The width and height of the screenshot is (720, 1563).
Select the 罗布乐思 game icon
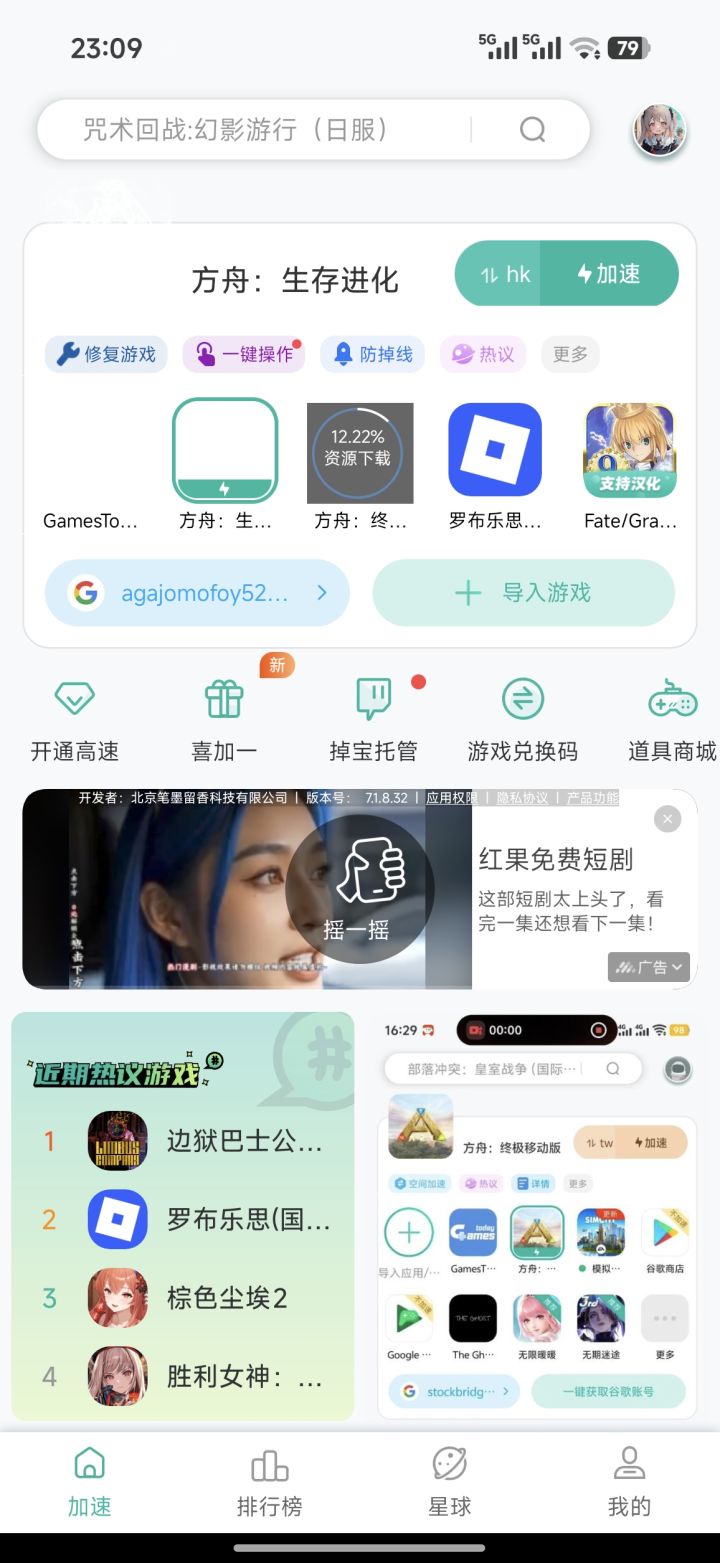click(494, 449)
